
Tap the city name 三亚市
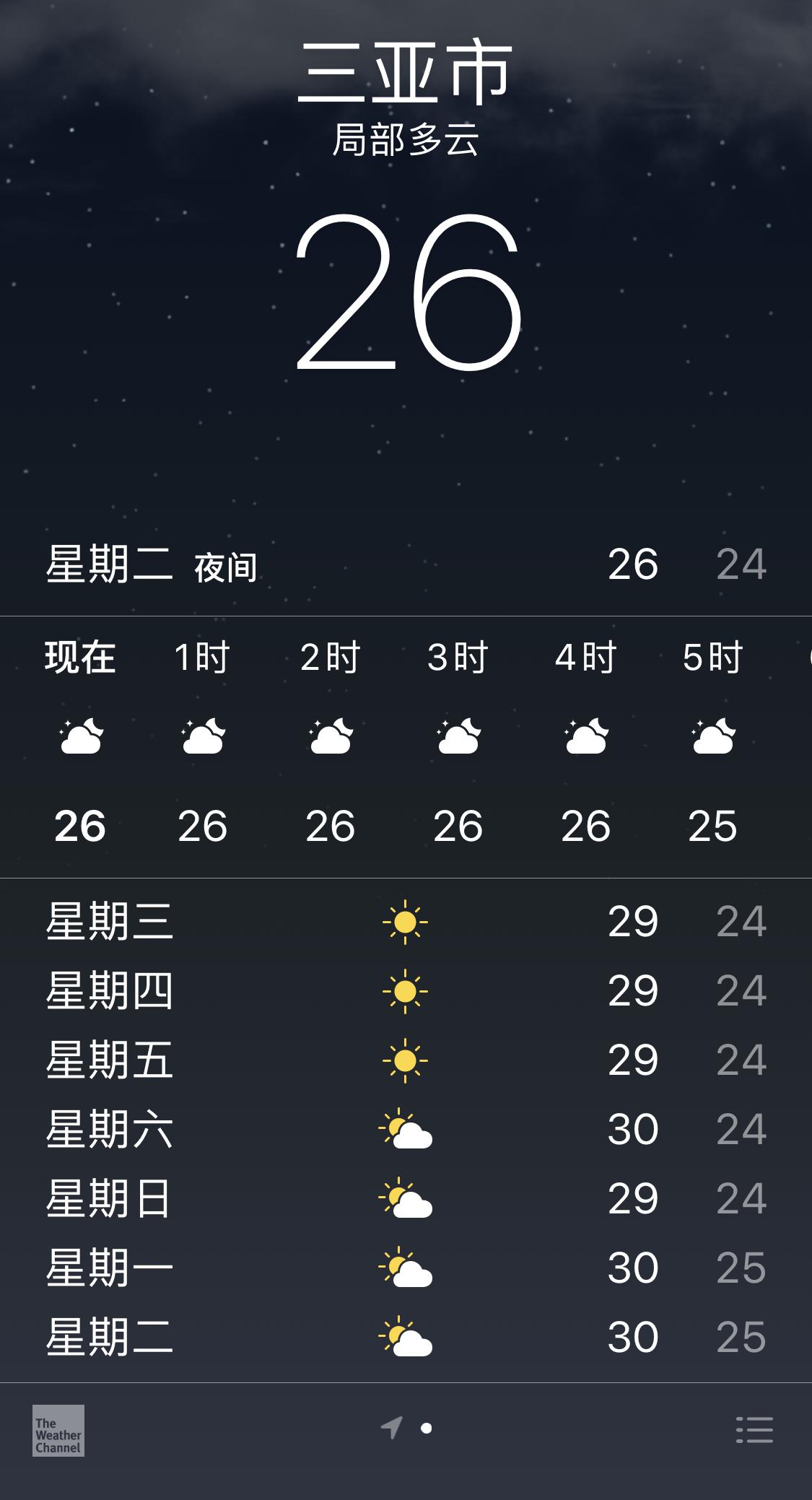coord(406,69)
